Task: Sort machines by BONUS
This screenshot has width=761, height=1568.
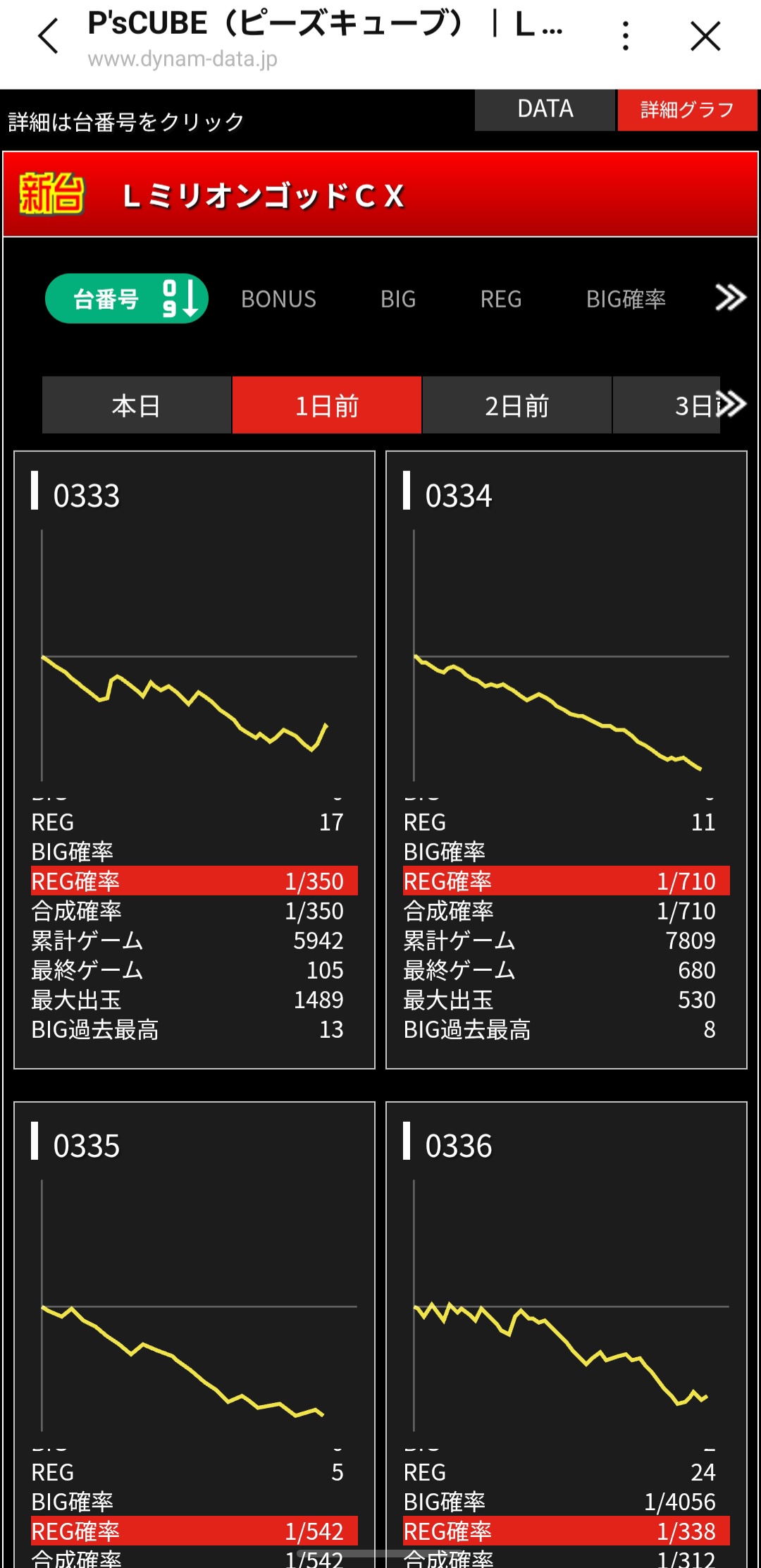Action: pos(278,299)
